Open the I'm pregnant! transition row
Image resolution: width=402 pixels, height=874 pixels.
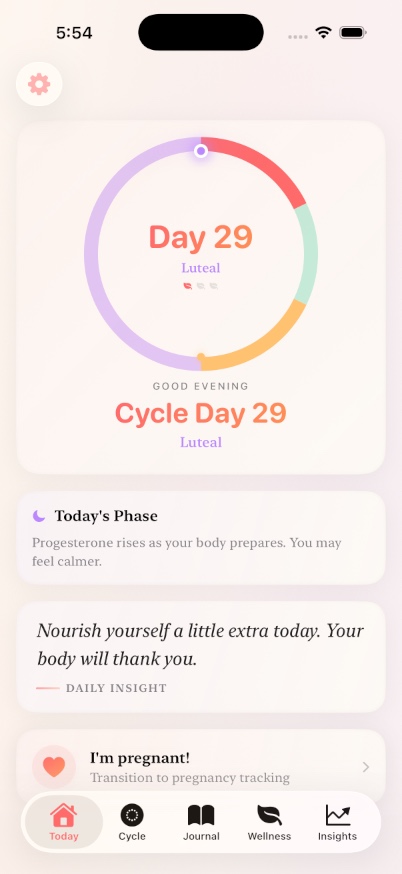click(201, 767)
